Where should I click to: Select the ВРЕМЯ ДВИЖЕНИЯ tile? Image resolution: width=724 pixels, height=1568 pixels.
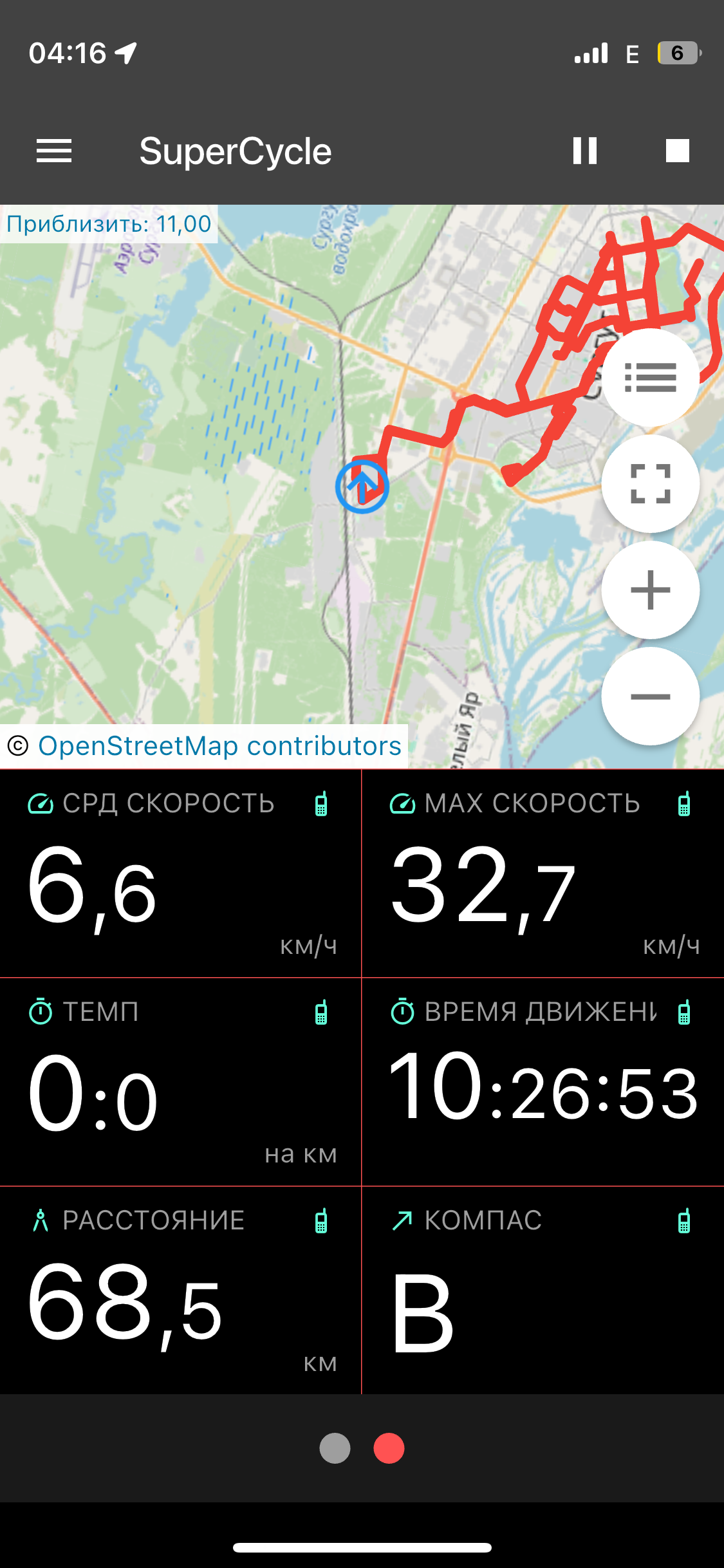click(543, 1083)
